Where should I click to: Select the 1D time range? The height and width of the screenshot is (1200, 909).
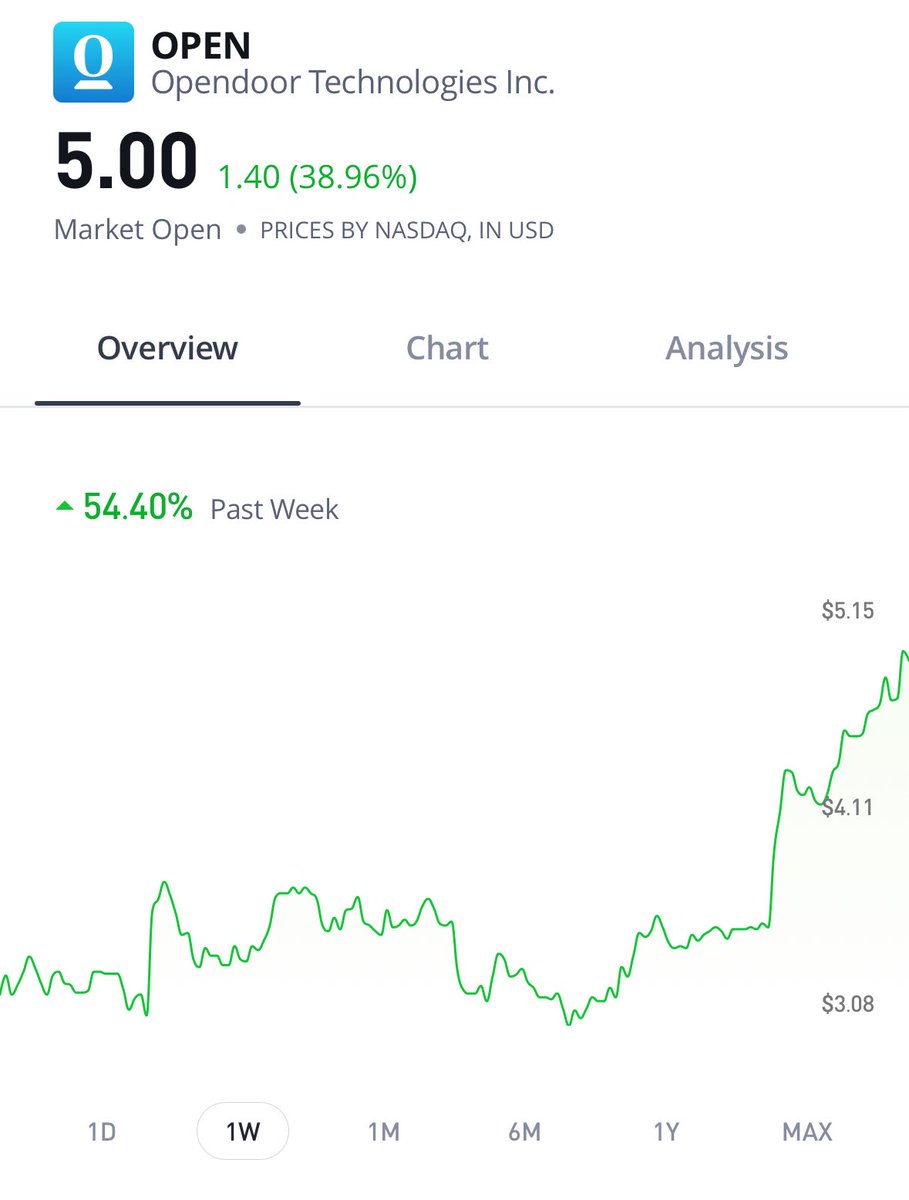(x=101, y=1131)
